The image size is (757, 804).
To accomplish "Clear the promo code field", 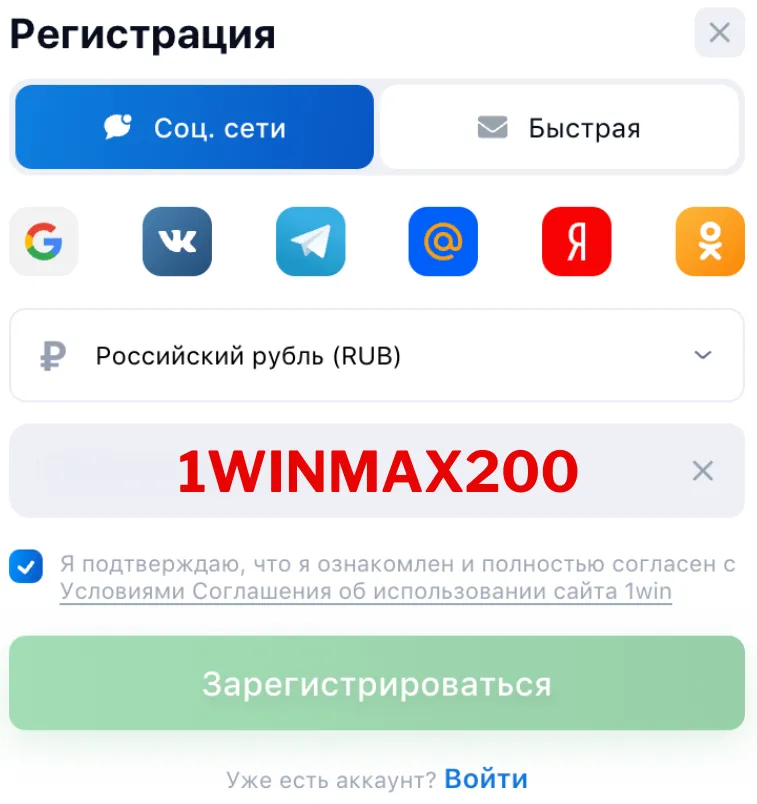I will tap(703, 470).
